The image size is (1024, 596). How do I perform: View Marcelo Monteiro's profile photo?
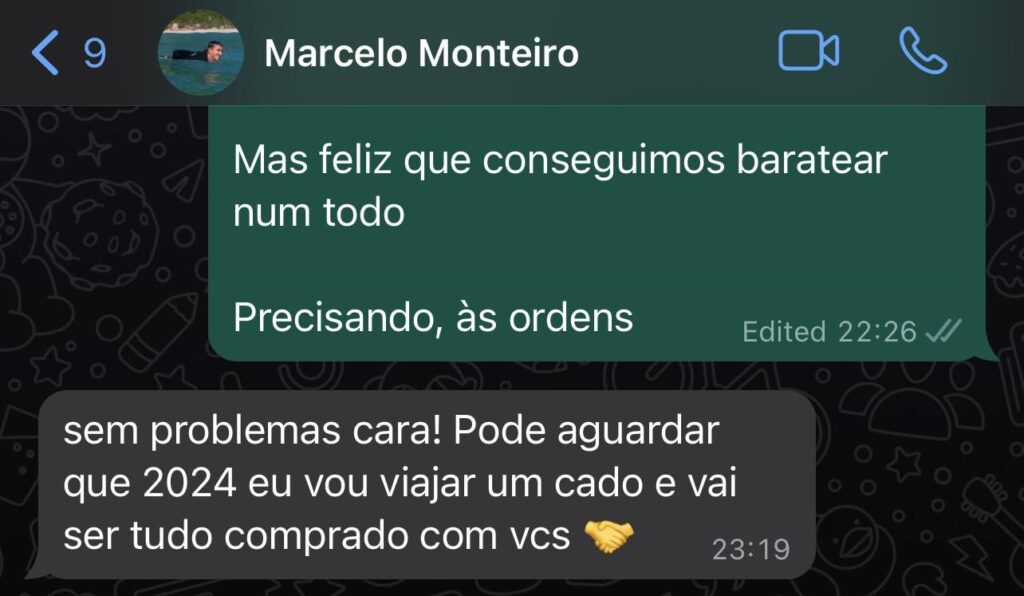(x=201, y=52)
